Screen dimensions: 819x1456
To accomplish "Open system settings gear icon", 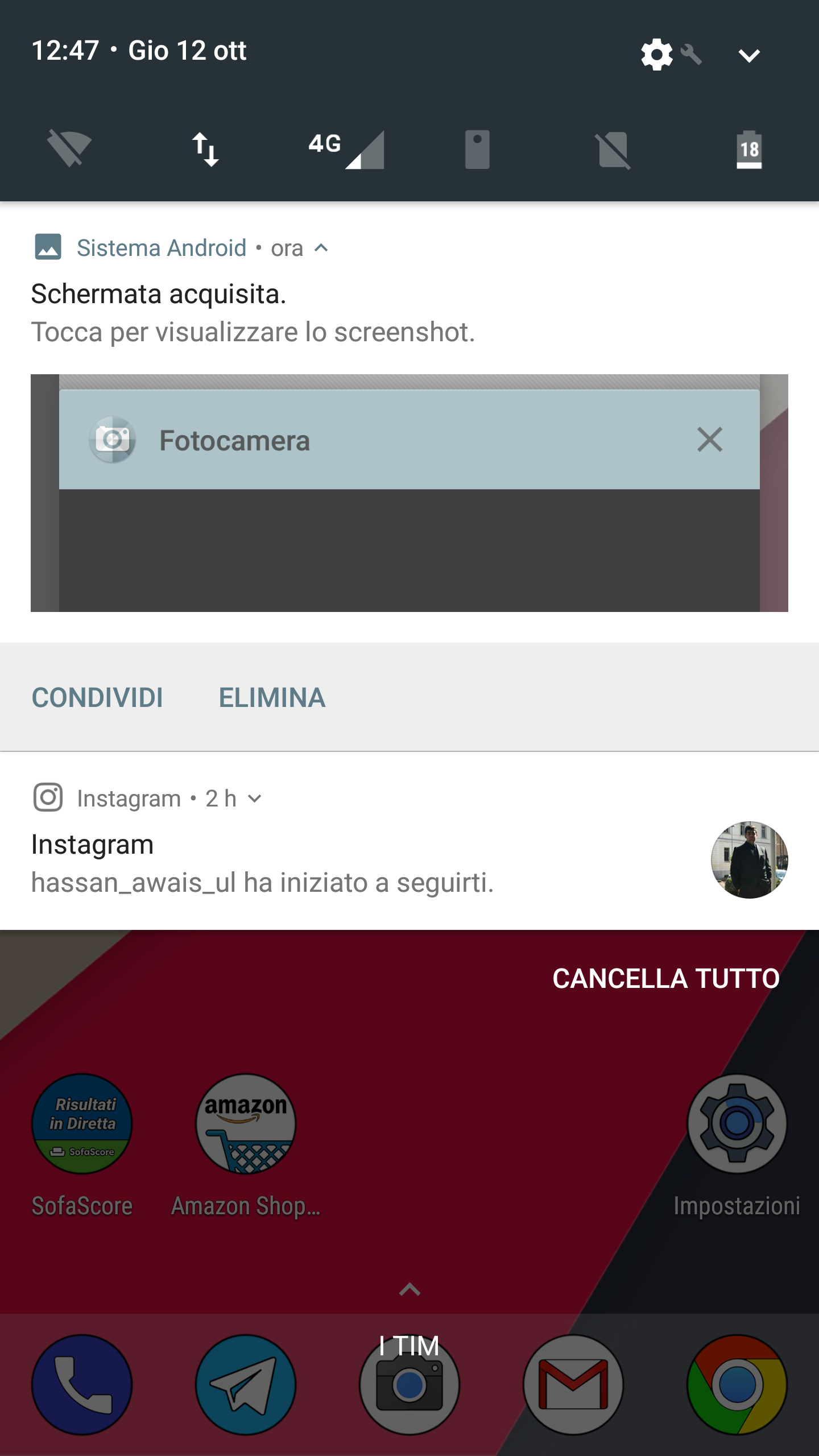I will [657, 55].
